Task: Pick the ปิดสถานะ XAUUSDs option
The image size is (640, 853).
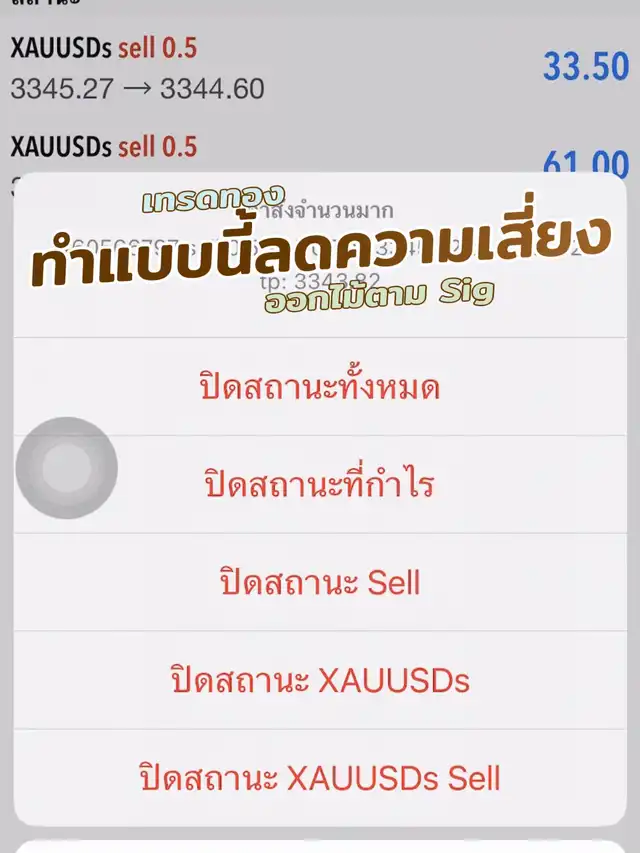Action: [x=320, y=680]
